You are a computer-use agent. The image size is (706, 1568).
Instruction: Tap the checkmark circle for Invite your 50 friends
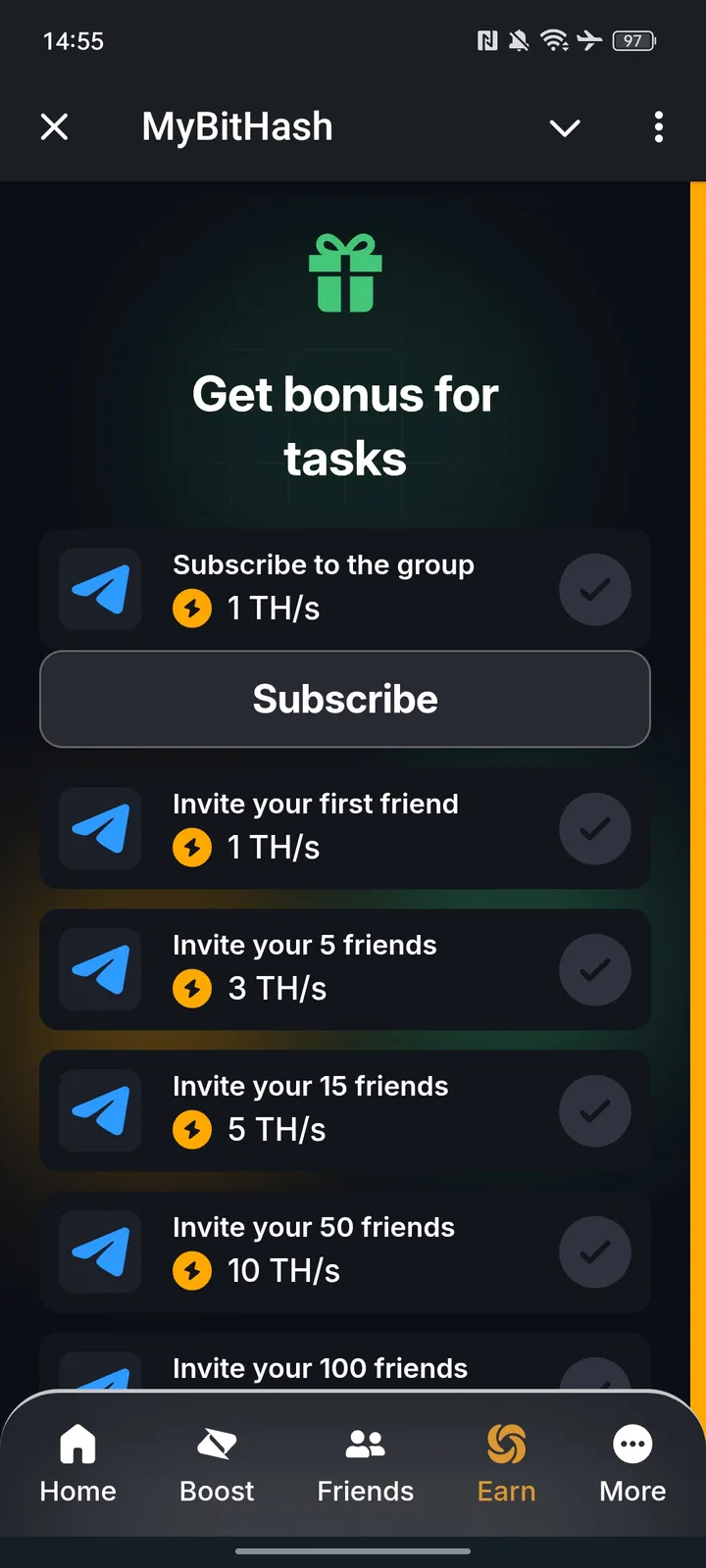coord(595,1252)
